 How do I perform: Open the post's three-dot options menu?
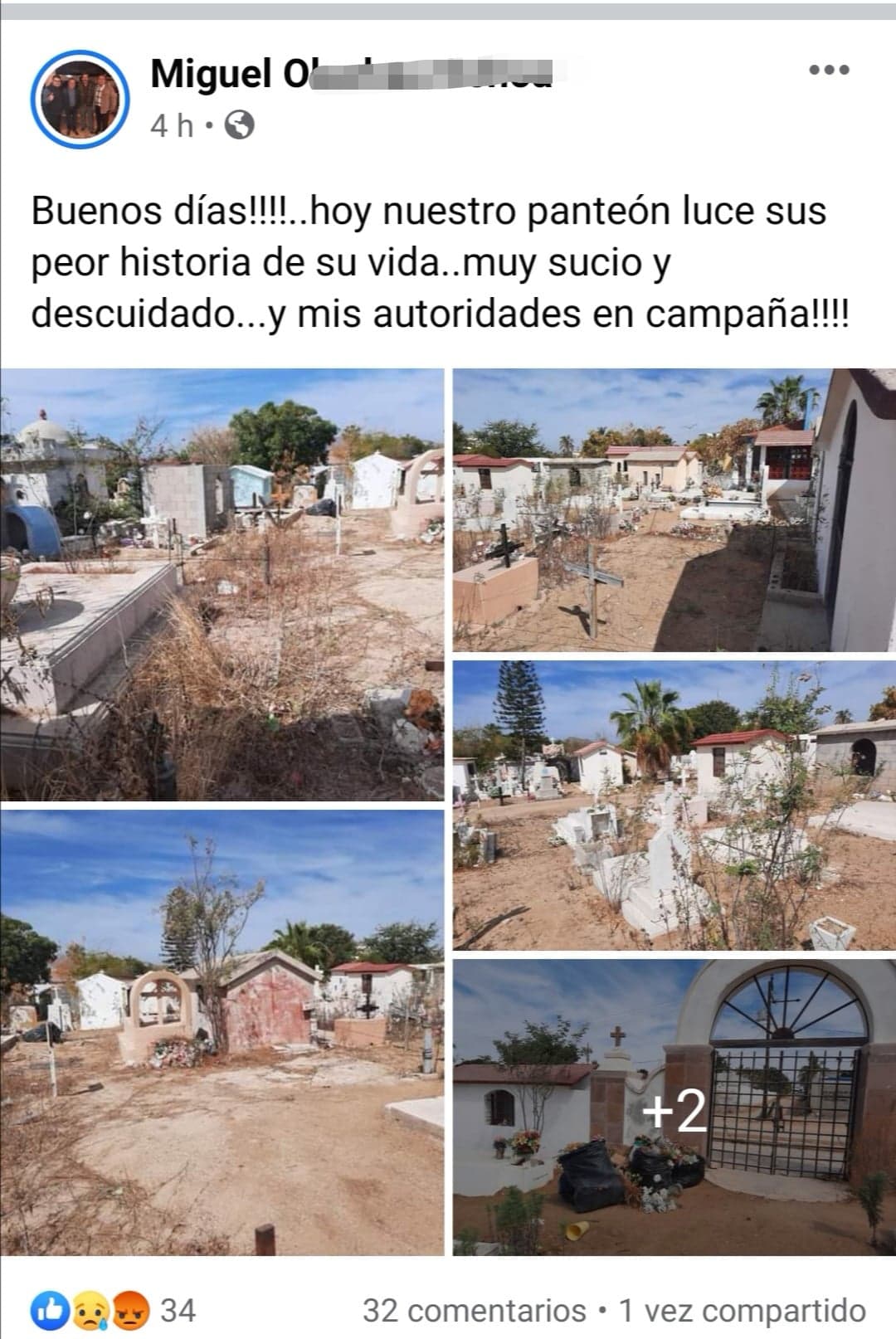click(829, 70)
